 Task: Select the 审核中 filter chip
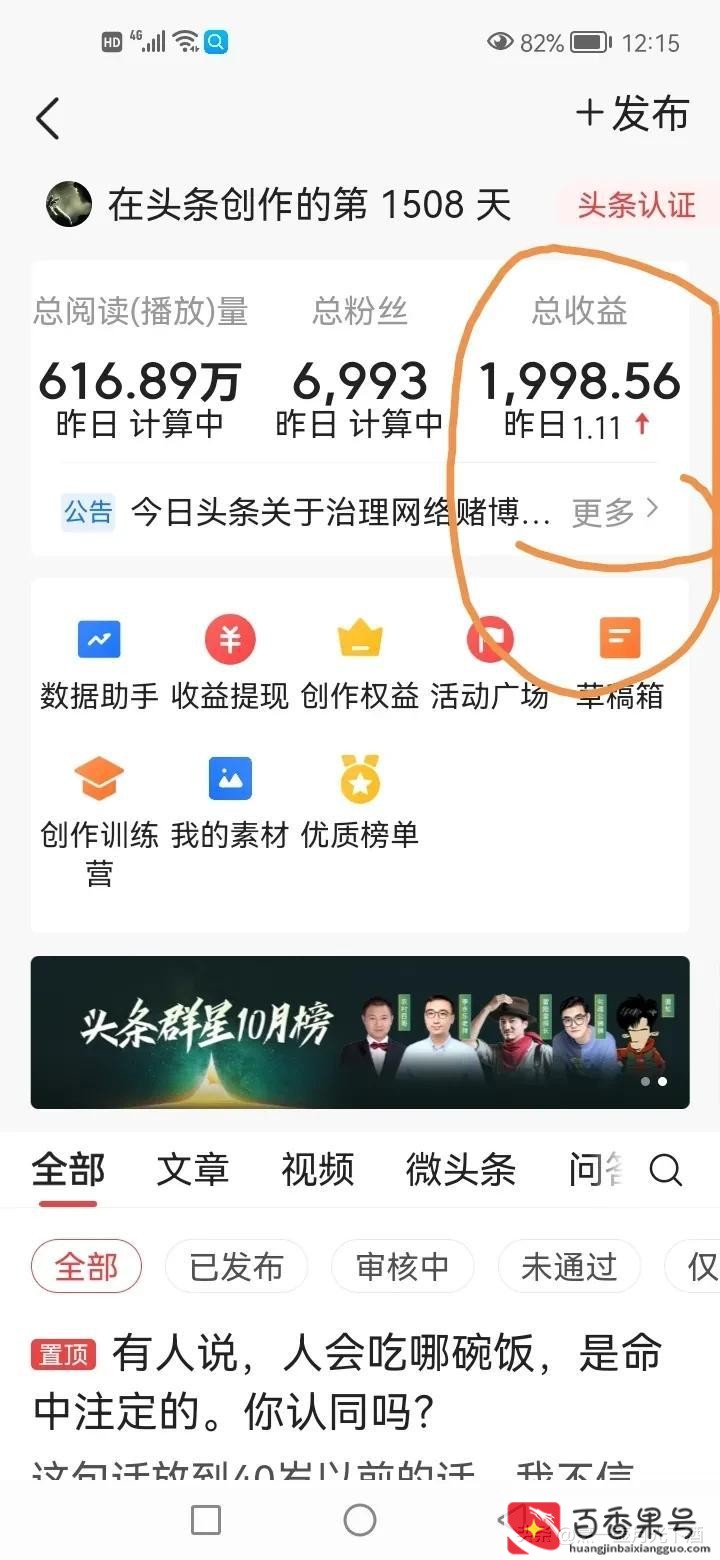point(403,1267)
